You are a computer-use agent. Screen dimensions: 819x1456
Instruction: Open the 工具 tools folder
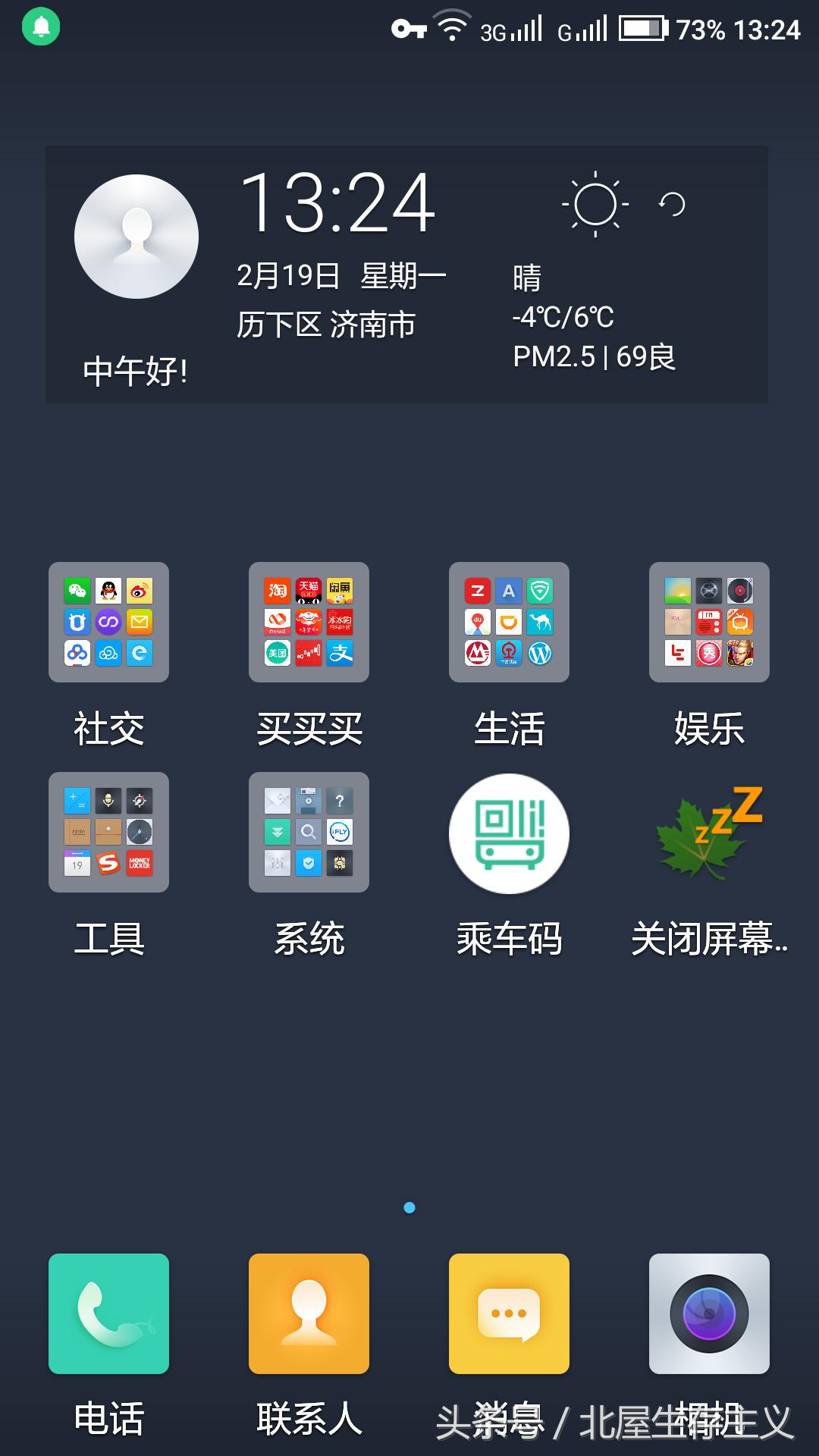108,832
